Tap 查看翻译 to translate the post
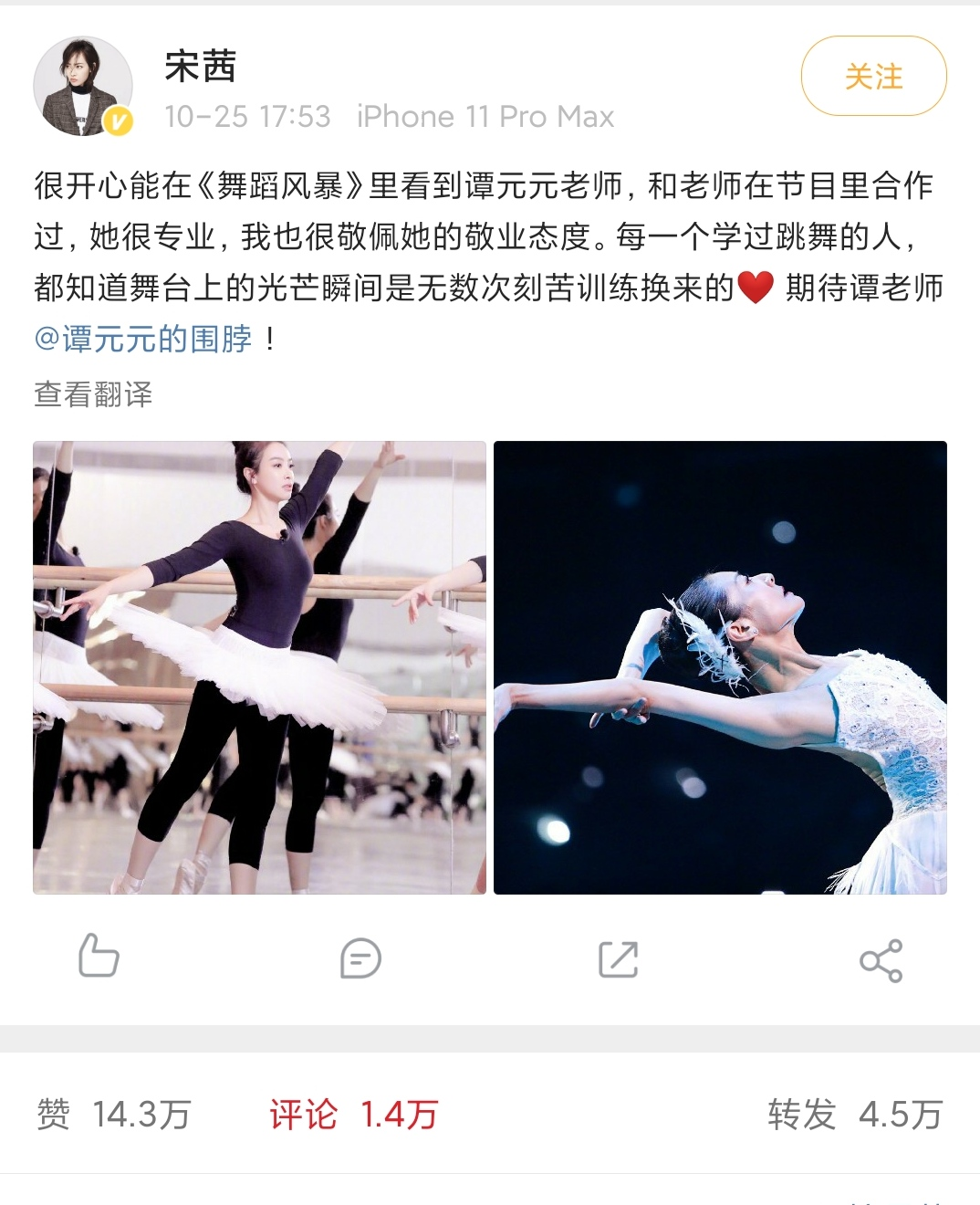980x1205 pixels. [93, 394]
